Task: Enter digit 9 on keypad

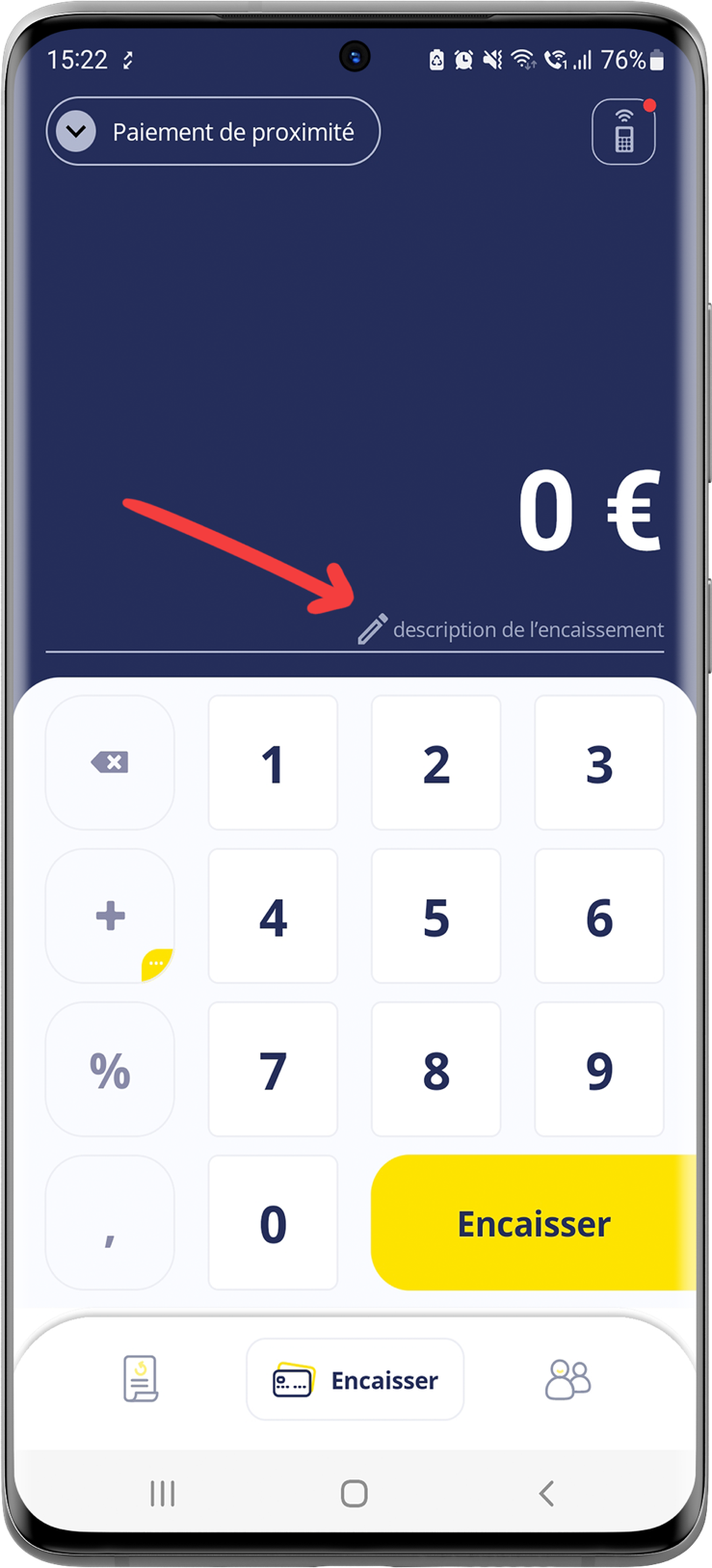Action: [x=598, y=1070]
